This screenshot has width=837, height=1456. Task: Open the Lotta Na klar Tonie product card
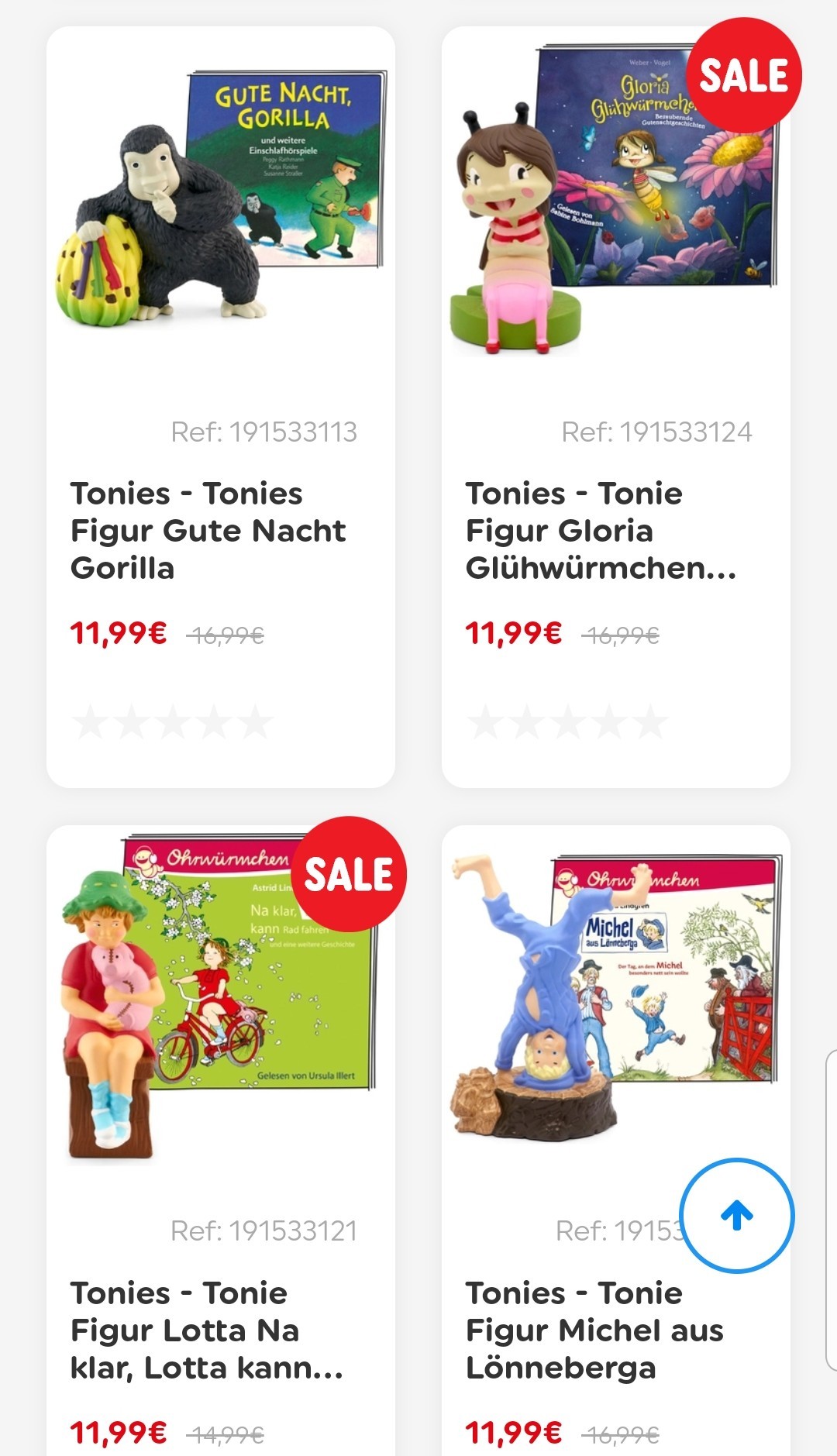(221, 1141)
